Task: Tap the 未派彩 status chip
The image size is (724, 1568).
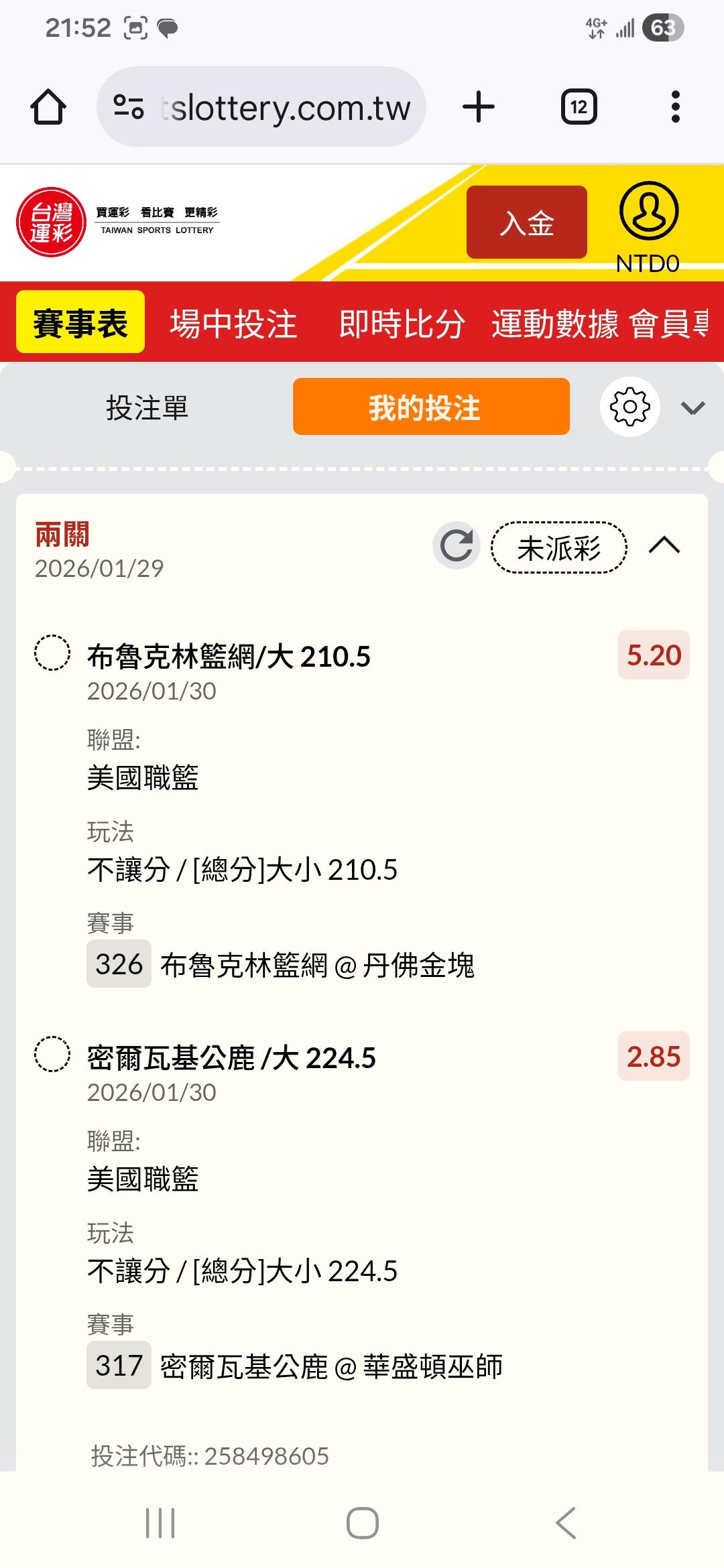Action: pos(559,548)
